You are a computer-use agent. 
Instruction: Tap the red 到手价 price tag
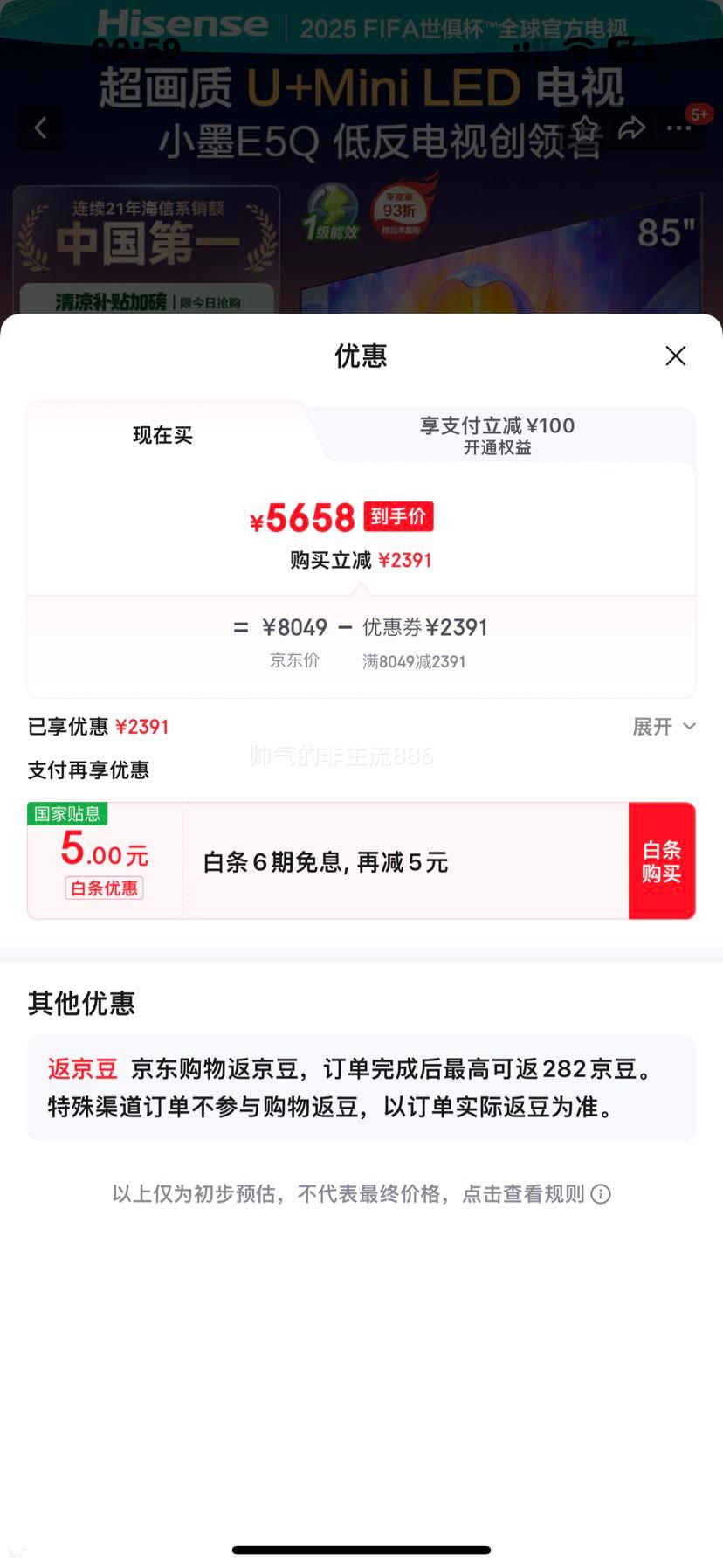(398, 516)
